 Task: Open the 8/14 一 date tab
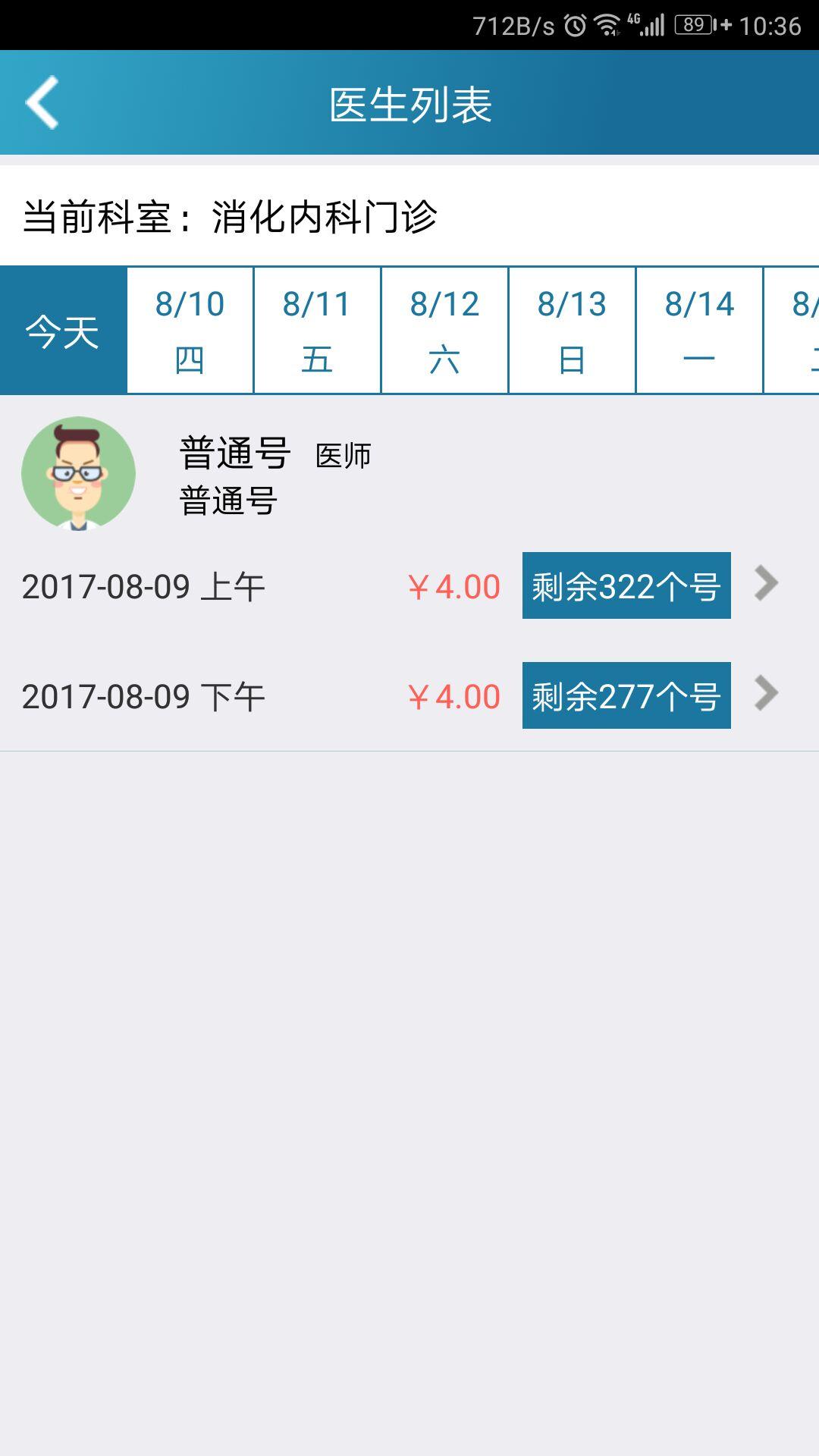click(x=699, y=331)
